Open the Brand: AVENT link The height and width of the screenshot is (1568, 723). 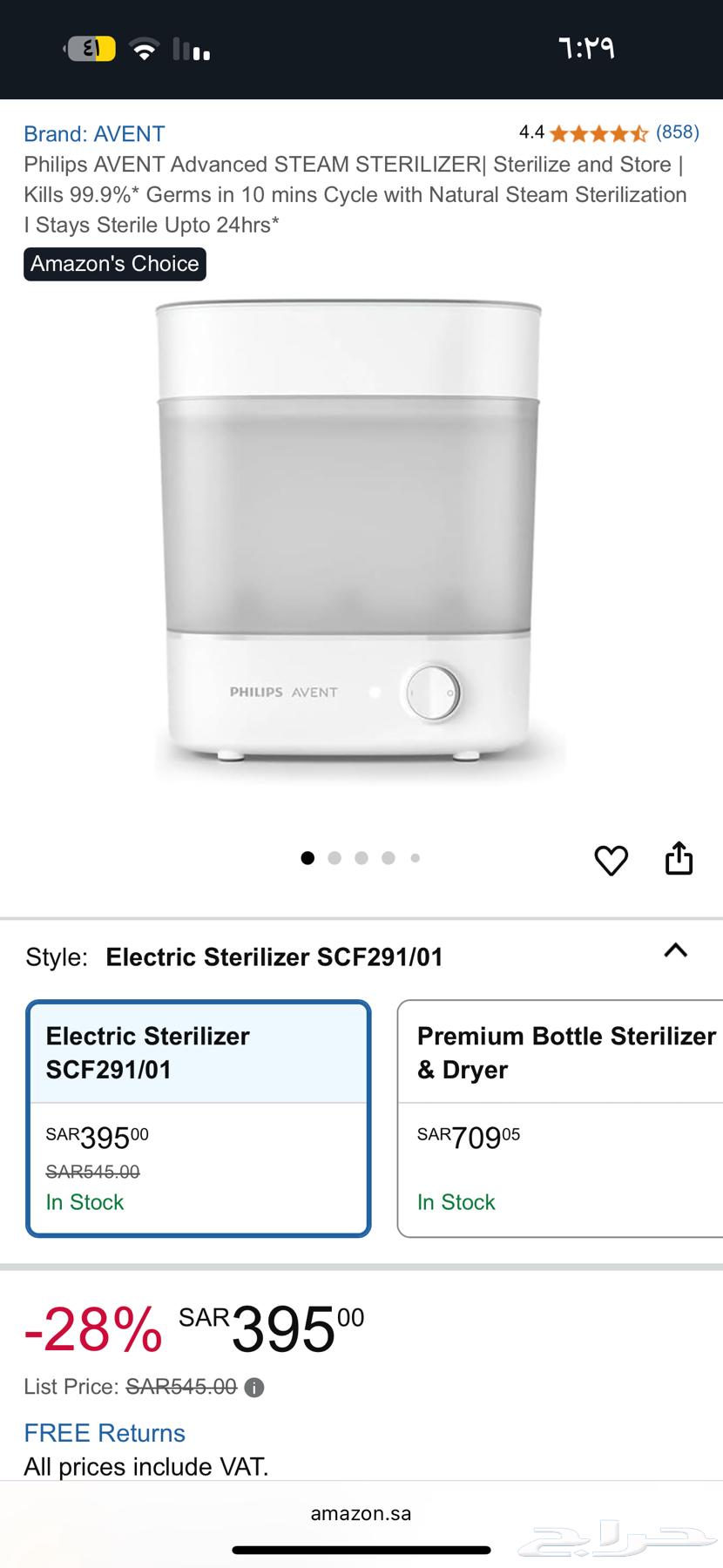click(94, 134)
